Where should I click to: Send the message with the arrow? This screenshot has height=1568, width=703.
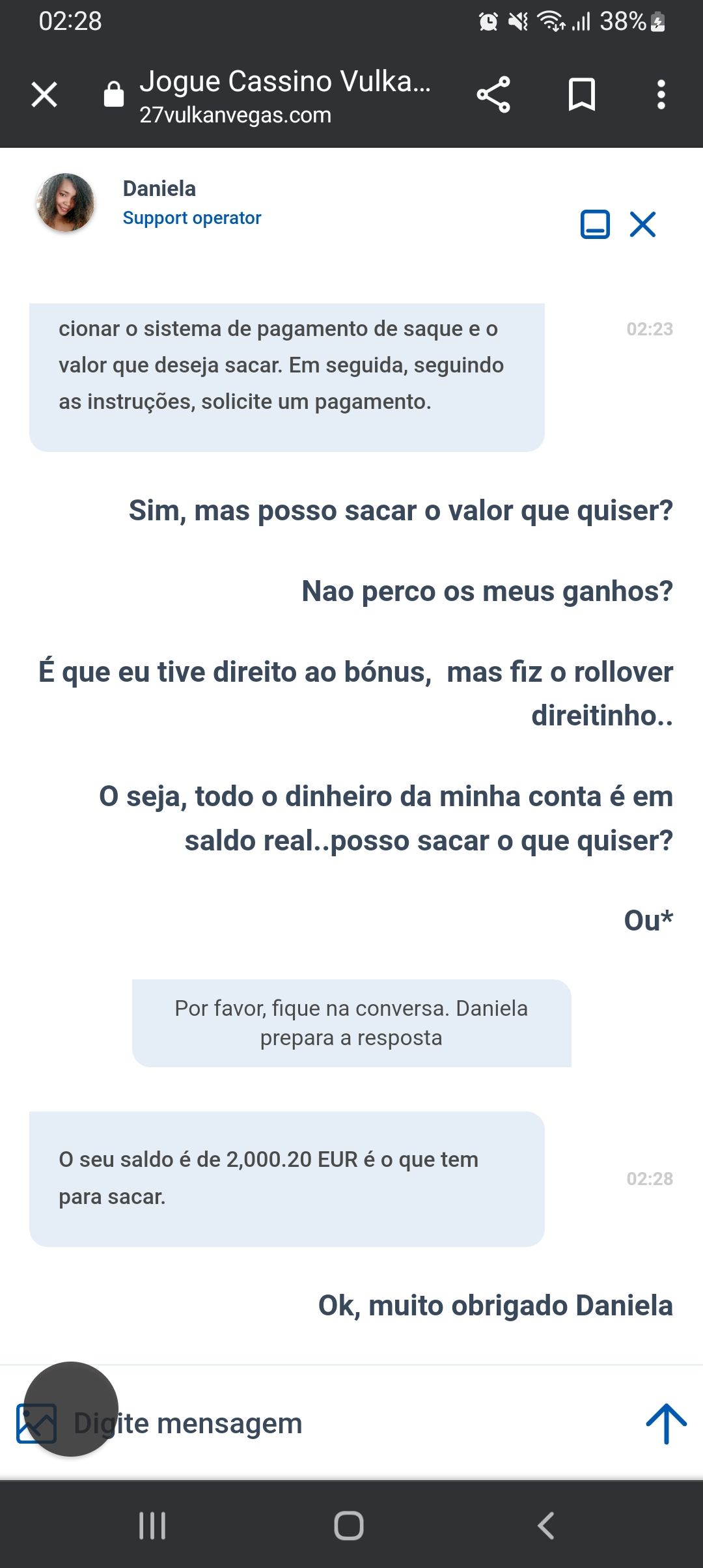click(666, 1423)
